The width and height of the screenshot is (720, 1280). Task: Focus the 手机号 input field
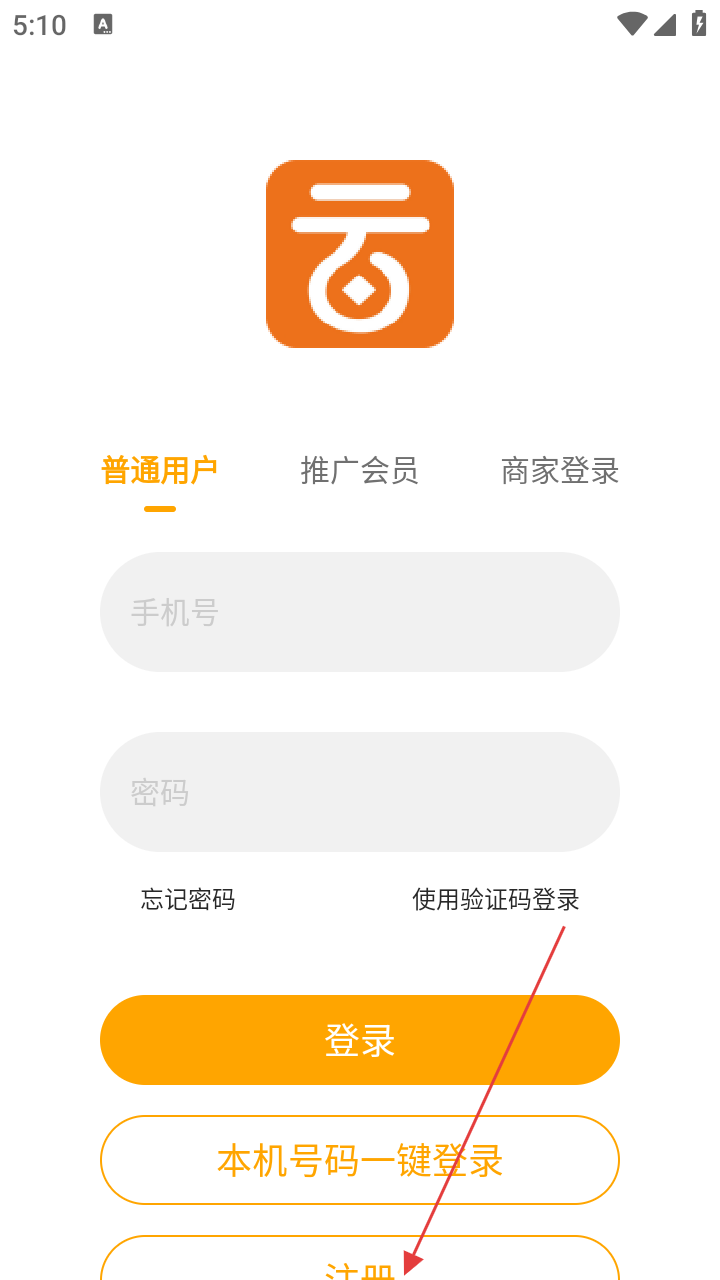tap(360, 612)
